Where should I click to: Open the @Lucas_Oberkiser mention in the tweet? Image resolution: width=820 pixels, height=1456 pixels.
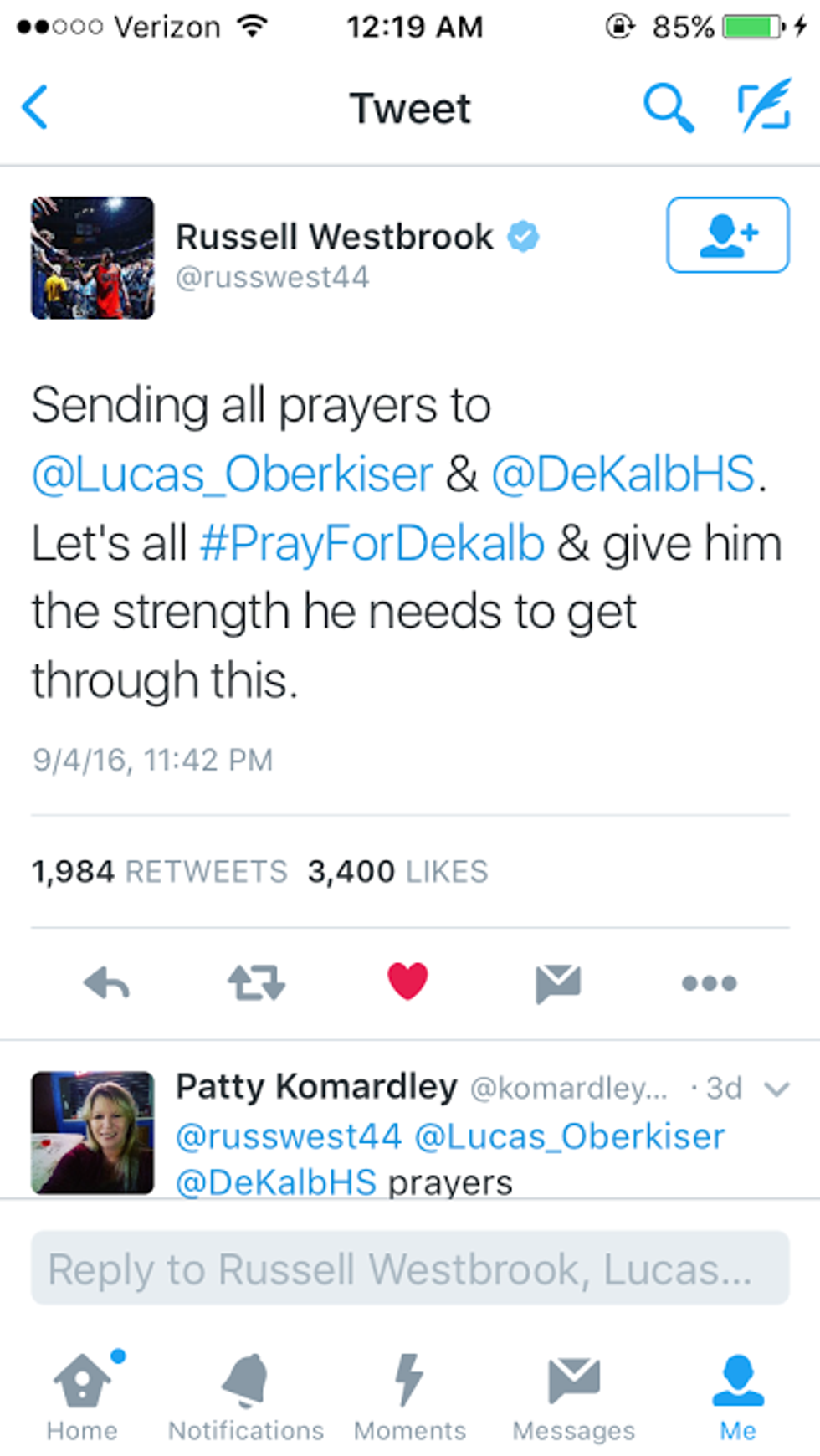click(233, 474)
